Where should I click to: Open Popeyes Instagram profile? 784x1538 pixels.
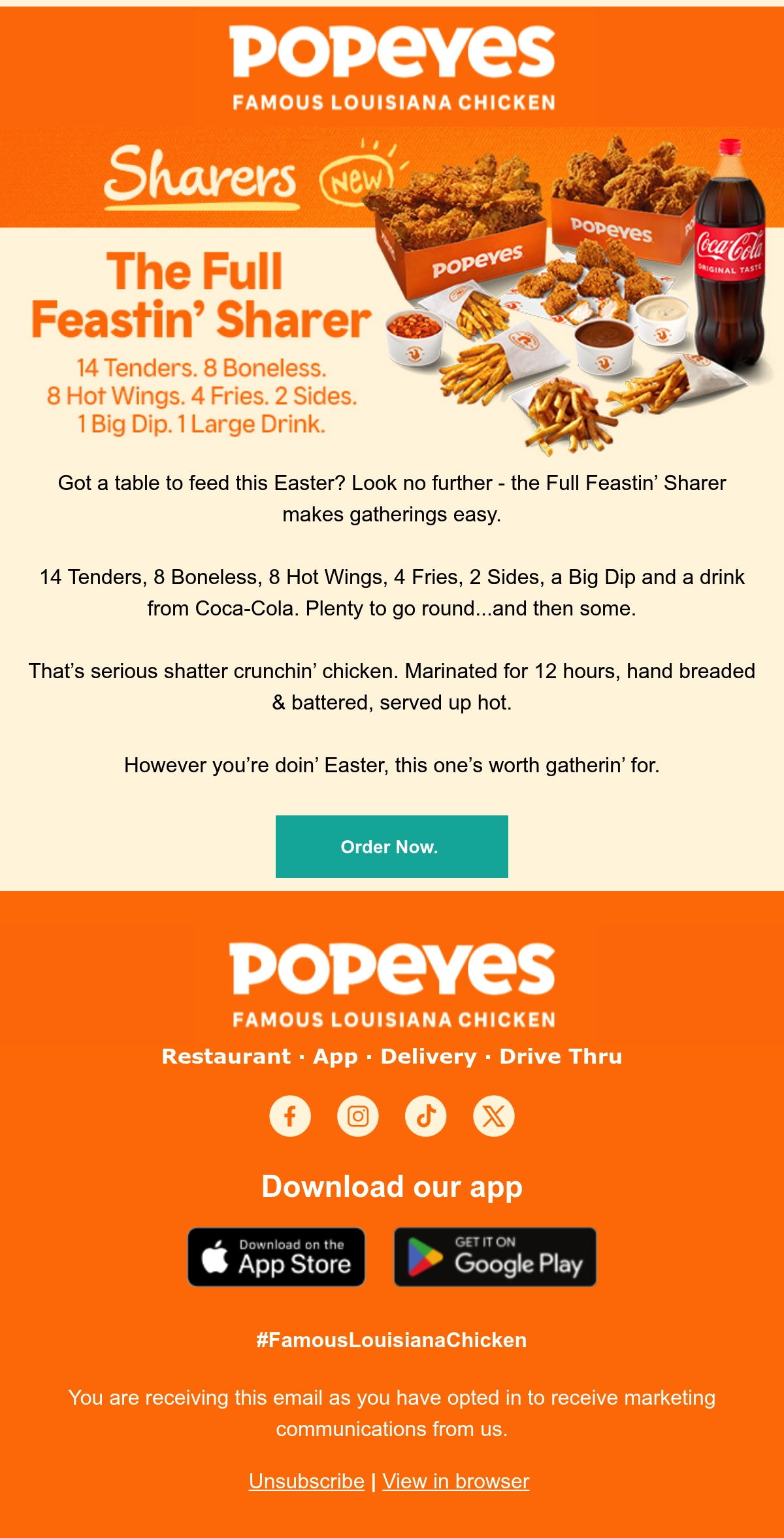358,1116
